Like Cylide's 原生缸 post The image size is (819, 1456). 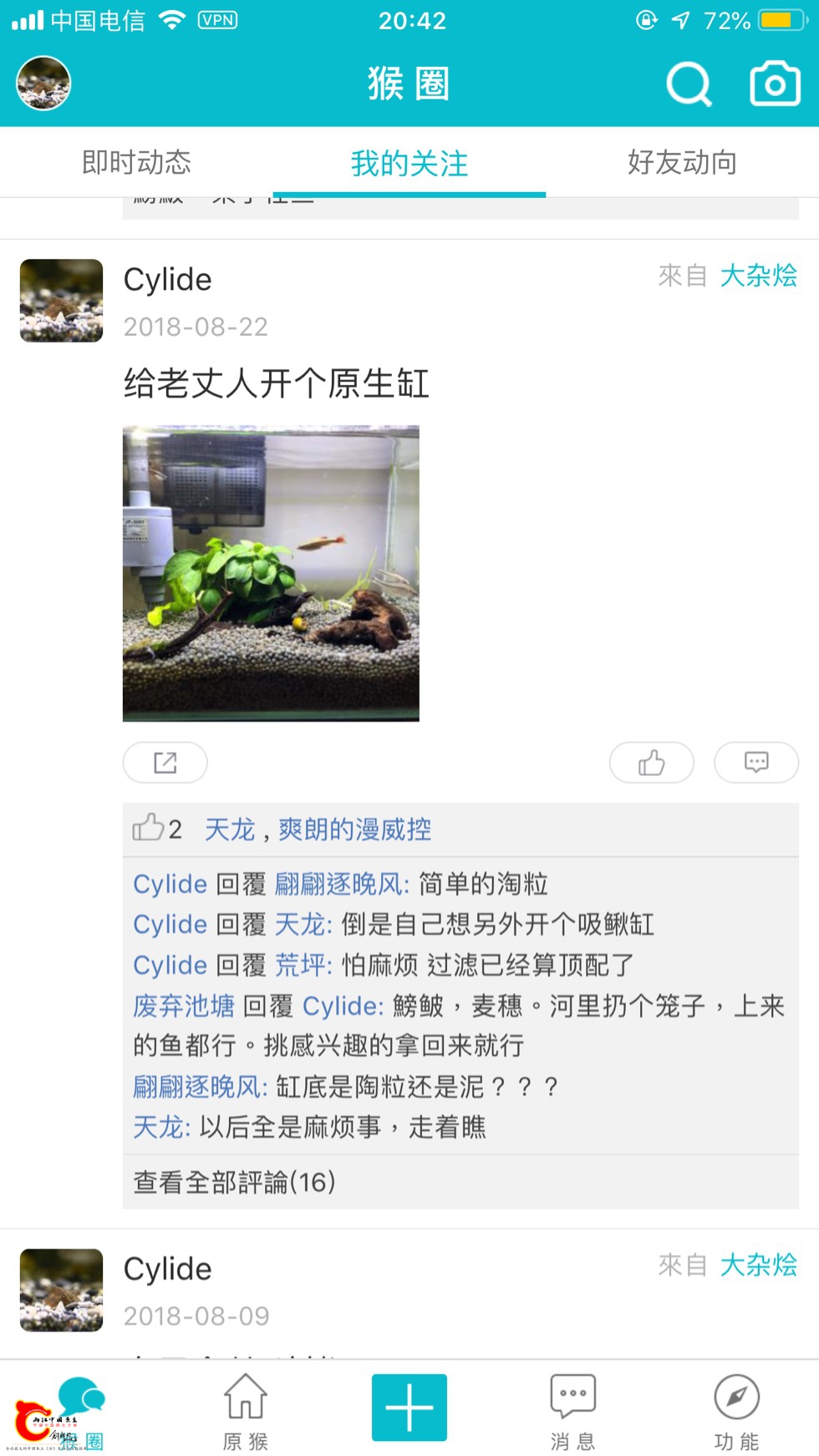coord(651,762)
